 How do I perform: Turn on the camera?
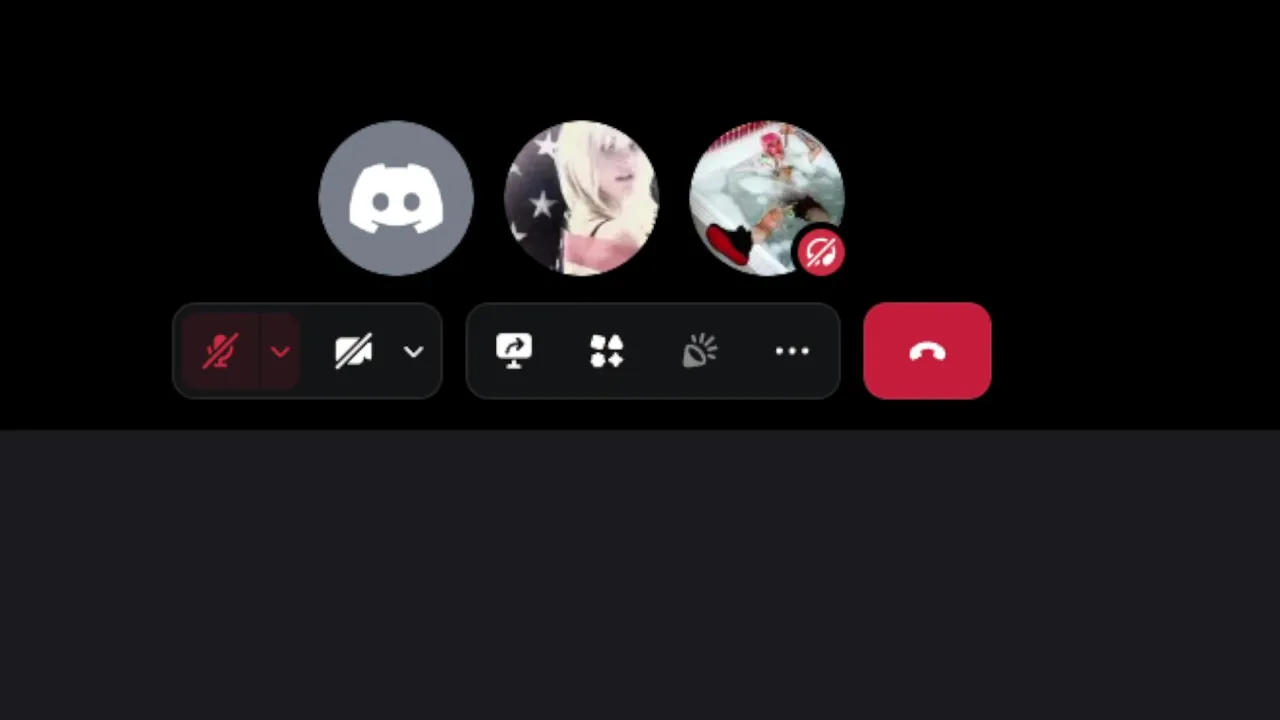click(353, 351)
